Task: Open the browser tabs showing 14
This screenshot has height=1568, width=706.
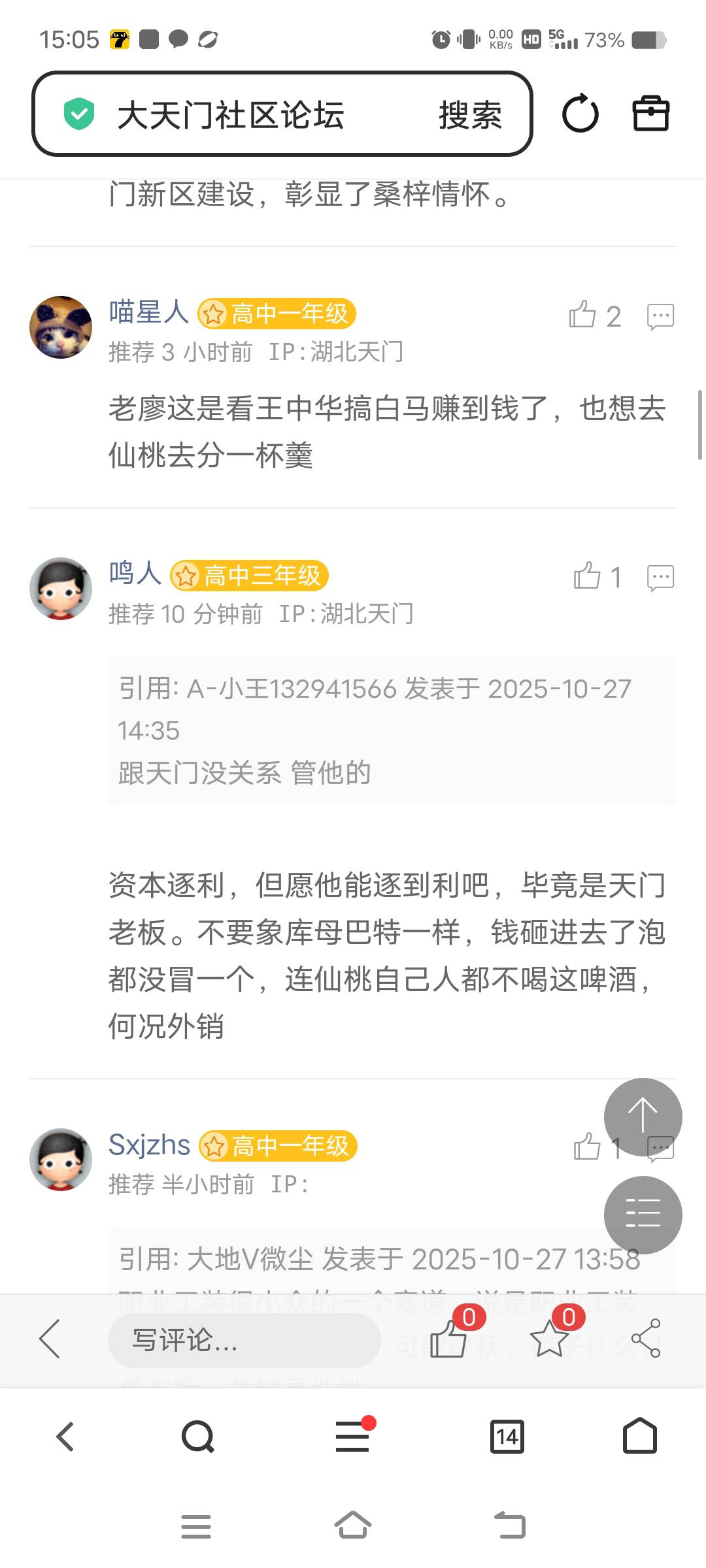Action: tap(507, 1437)
